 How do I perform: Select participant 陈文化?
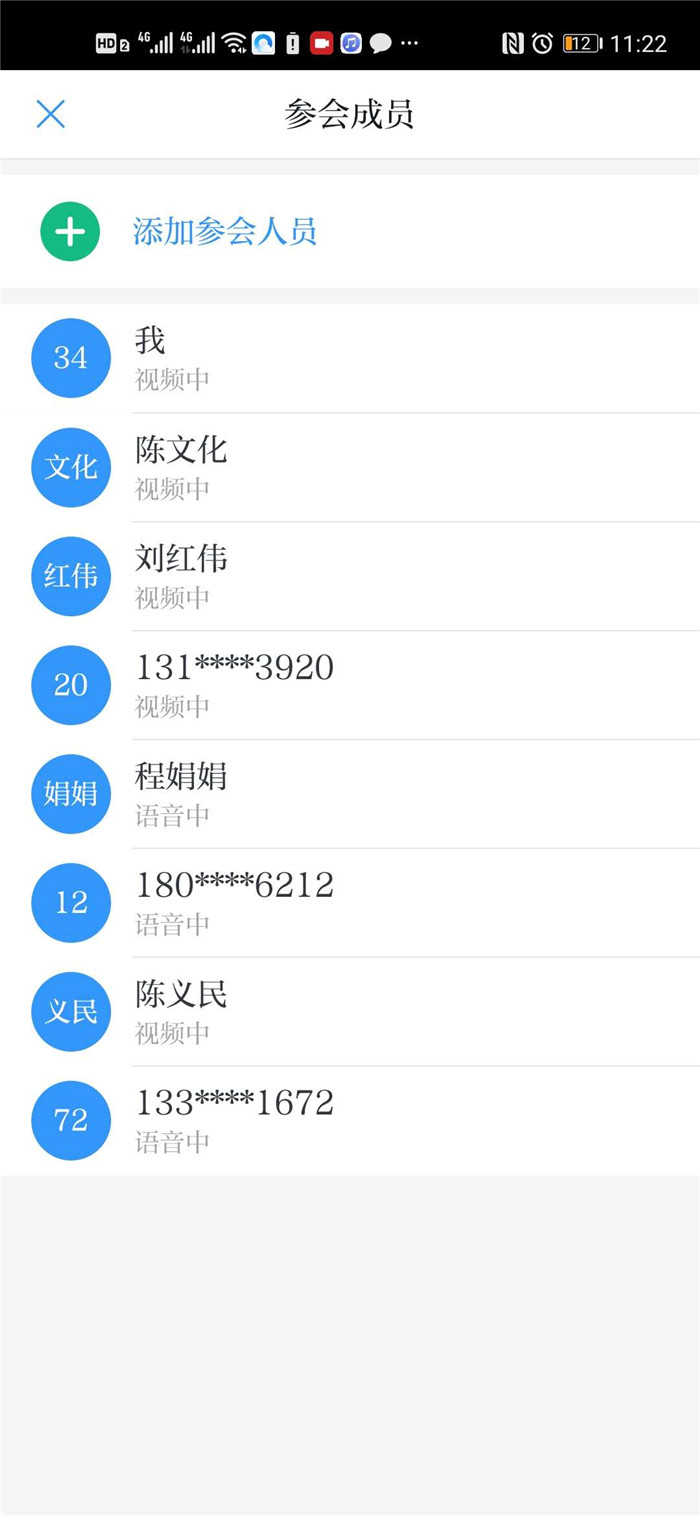coord(350,467)
